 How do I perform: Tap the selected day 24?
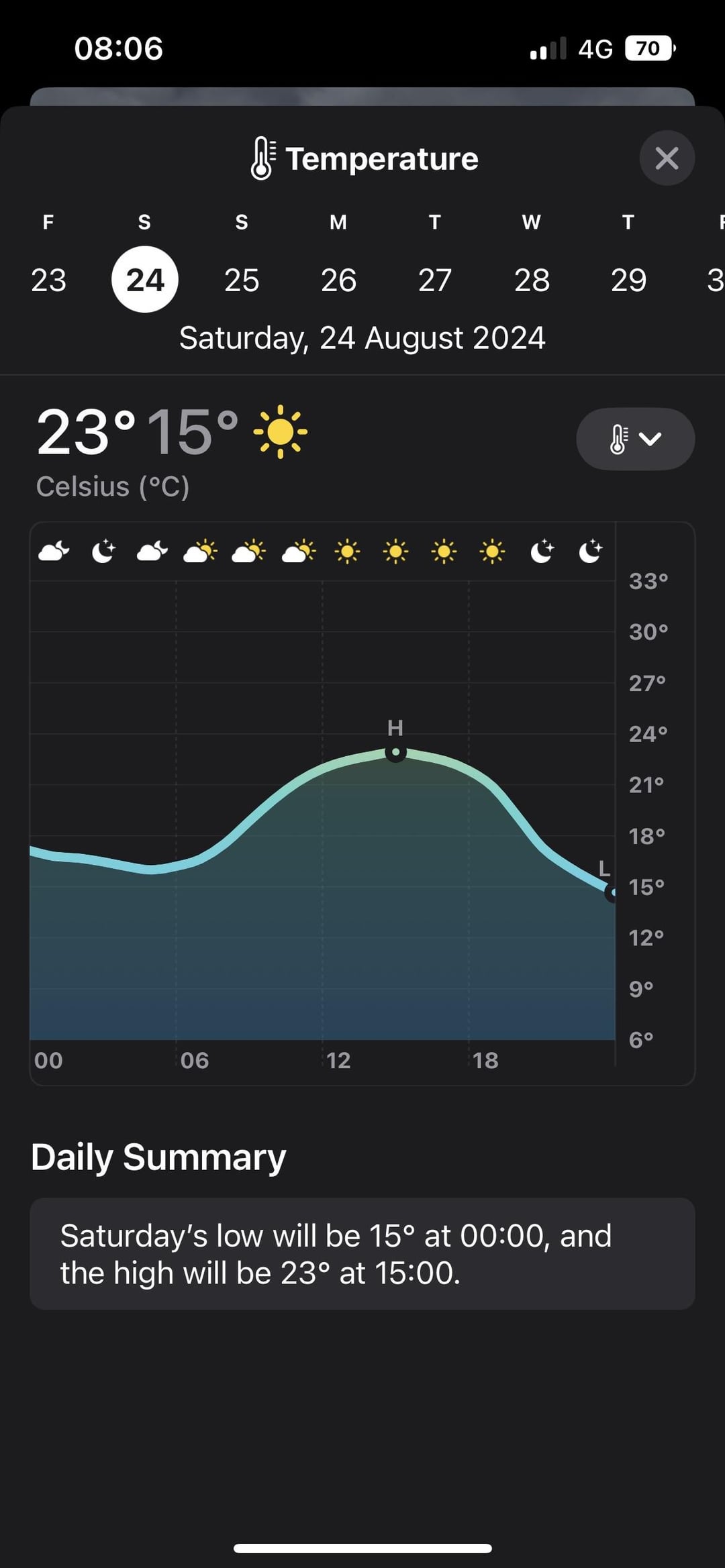click(145, 280)
